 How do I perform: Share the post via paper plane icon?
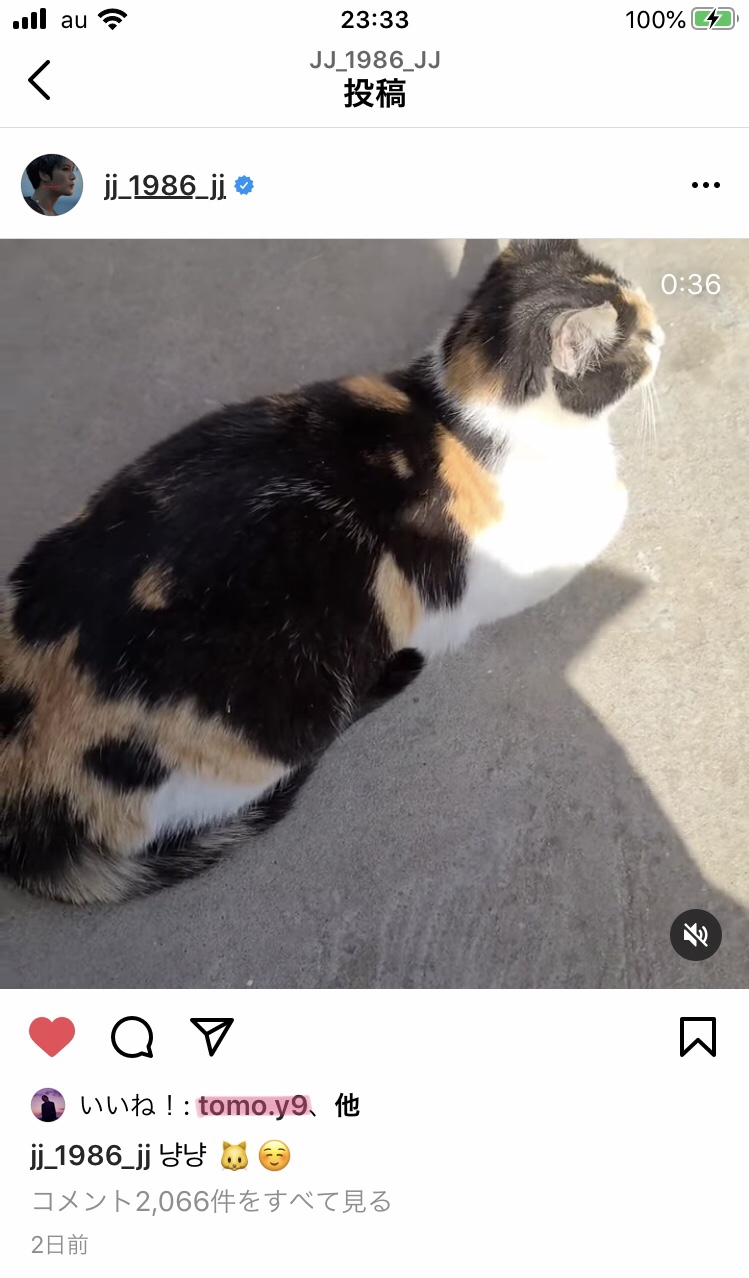pos(212,1037)
